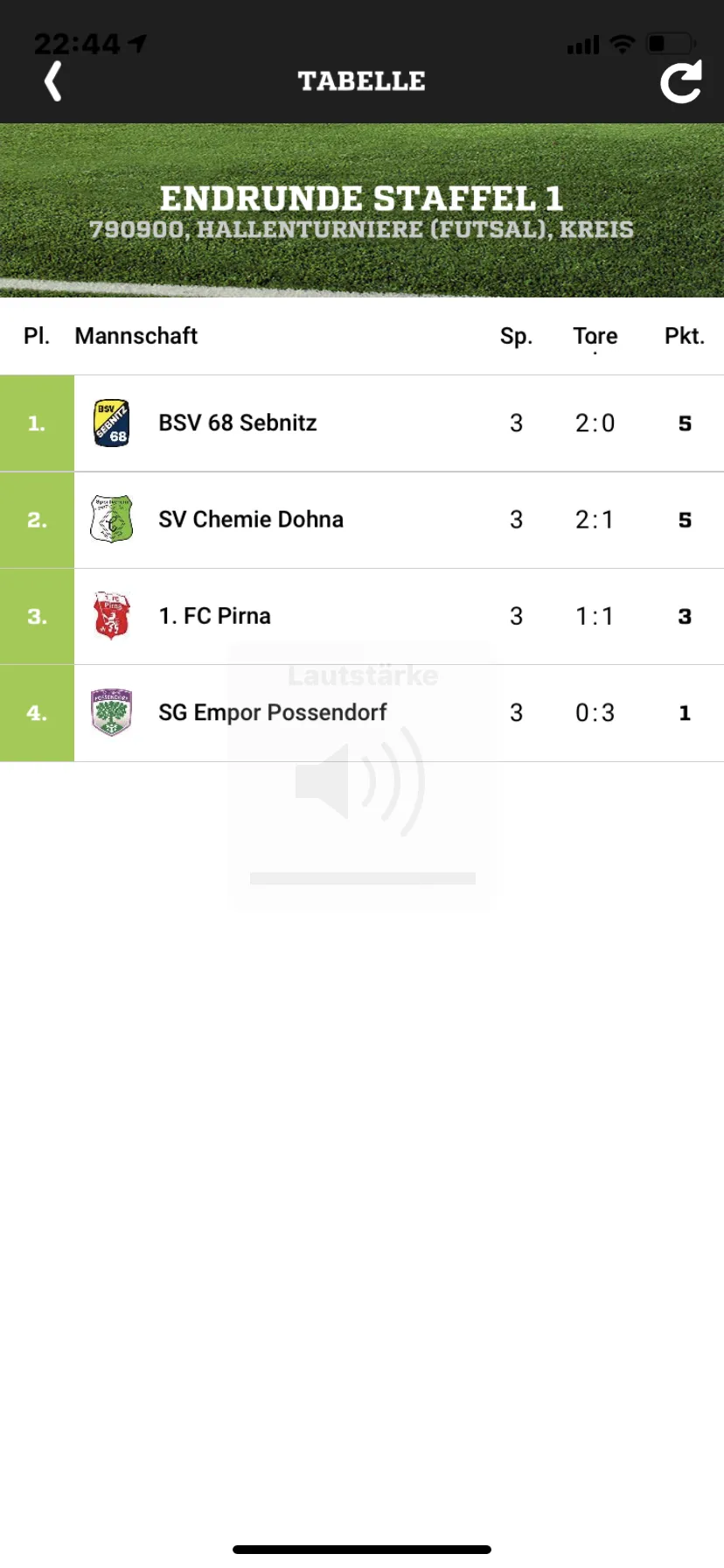
Task: Select the SV Chemie Dohna row
Action: (251, 520)
